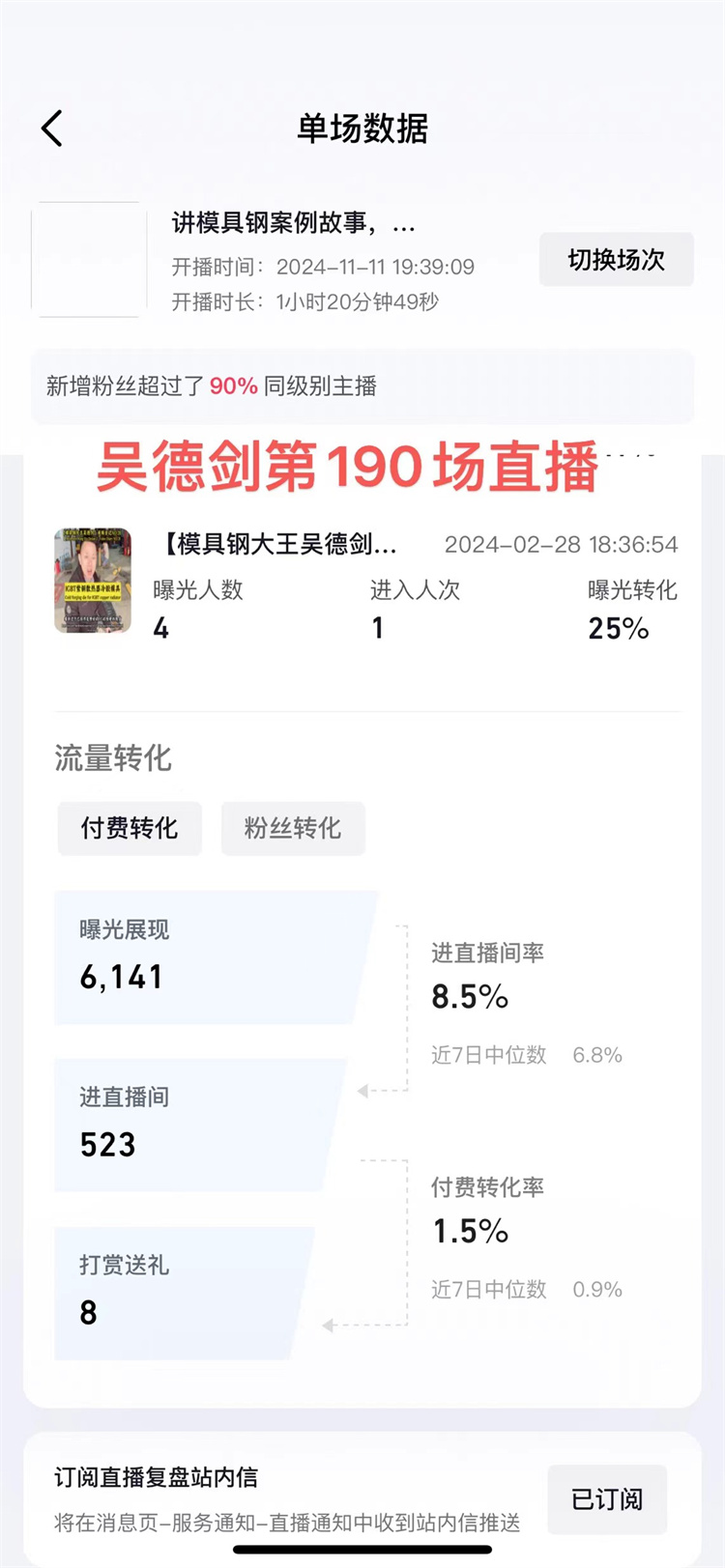
Task: Click the 切换场次 button
Action: click(616, 258)
